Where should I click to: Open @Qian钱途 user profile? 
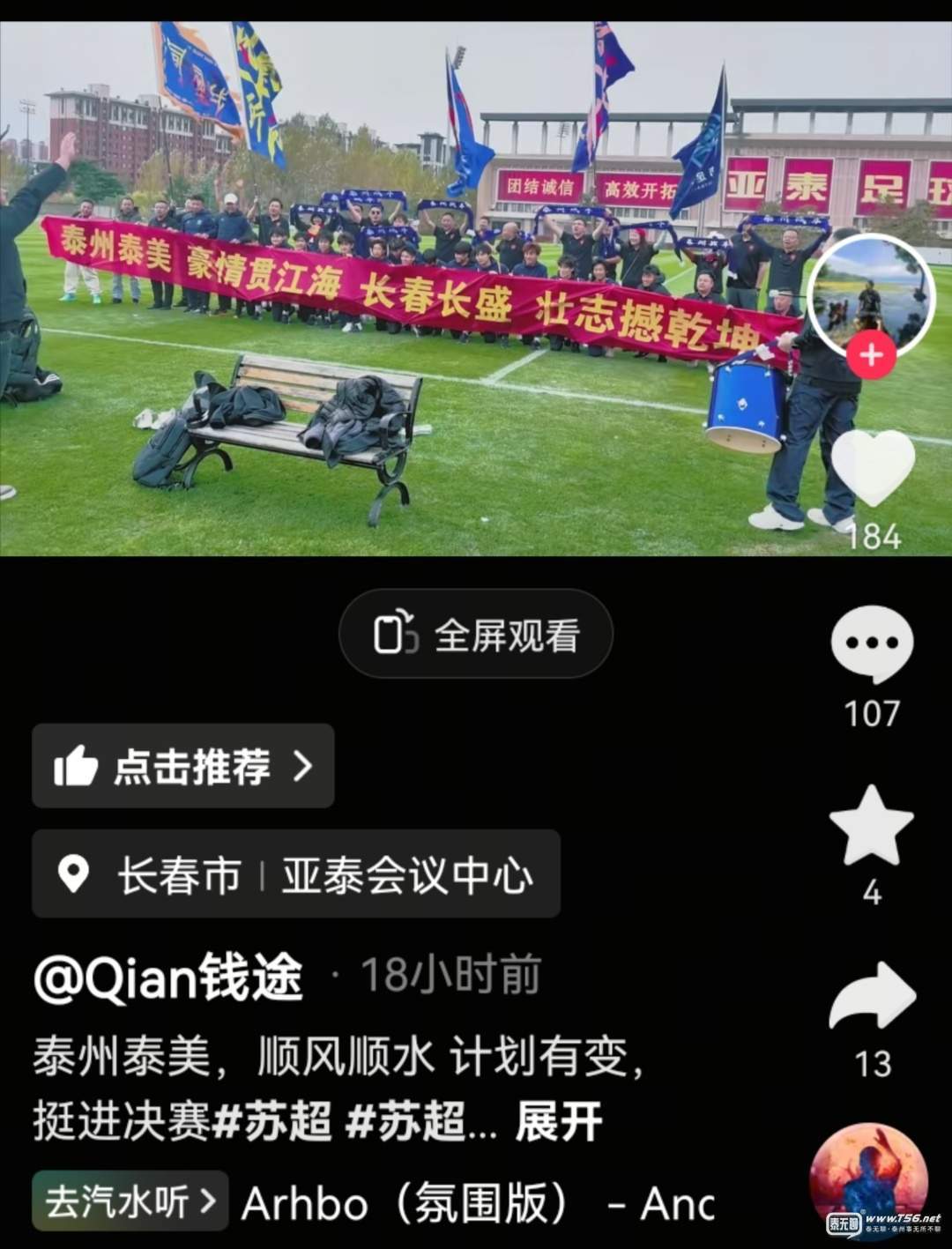tap(169, 977)
